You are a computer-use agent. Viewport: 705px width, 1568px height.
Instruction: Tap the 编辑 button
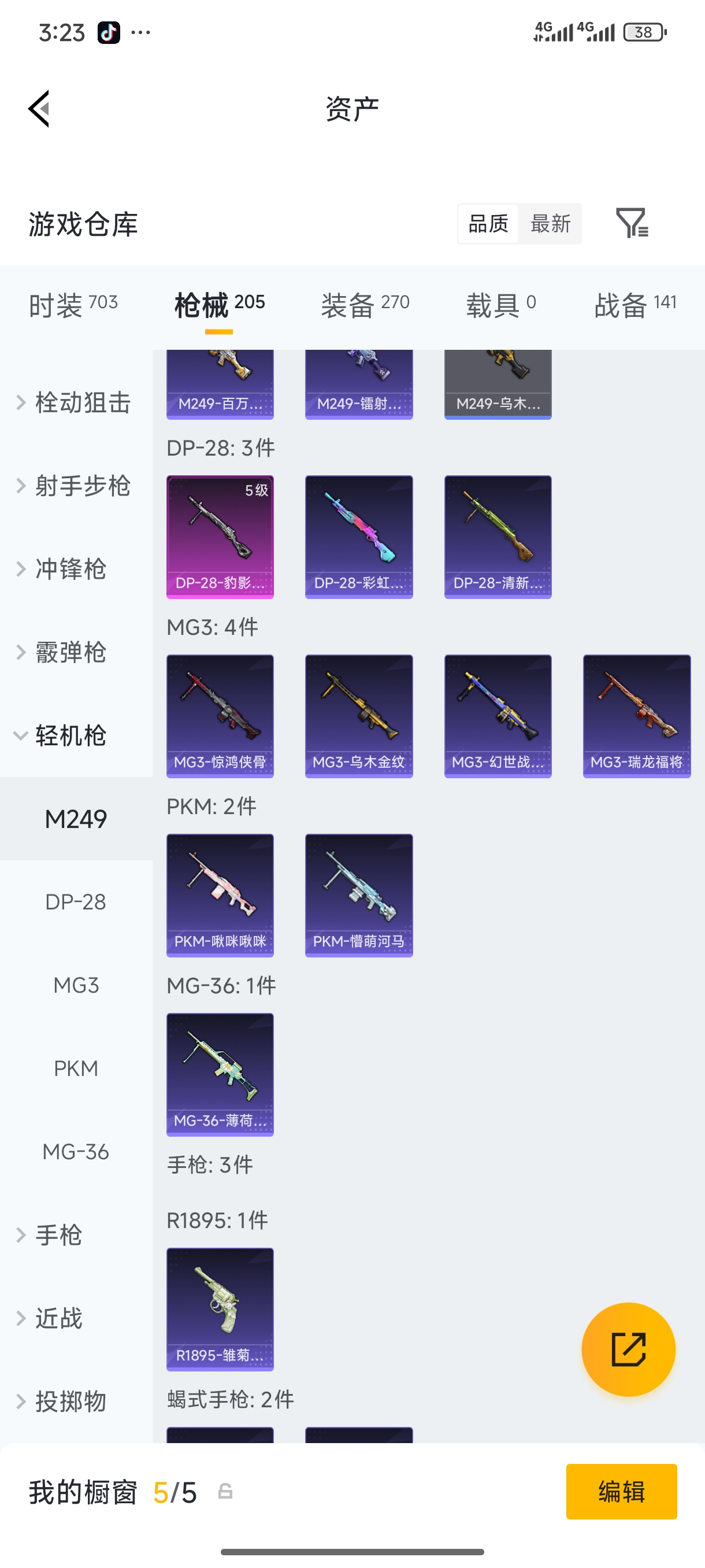pos(621,1491)
